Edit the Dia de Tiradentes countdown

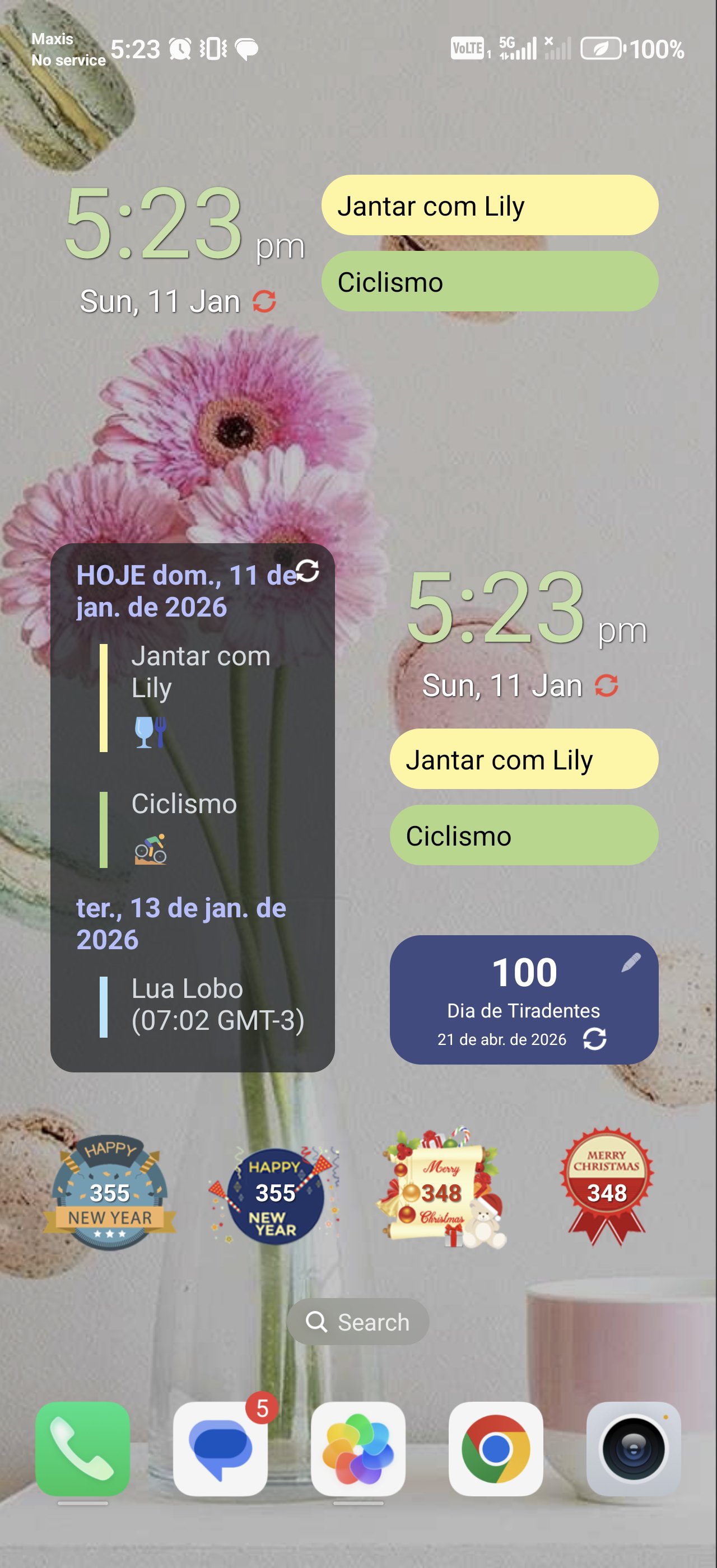click(x=631, y=962)
